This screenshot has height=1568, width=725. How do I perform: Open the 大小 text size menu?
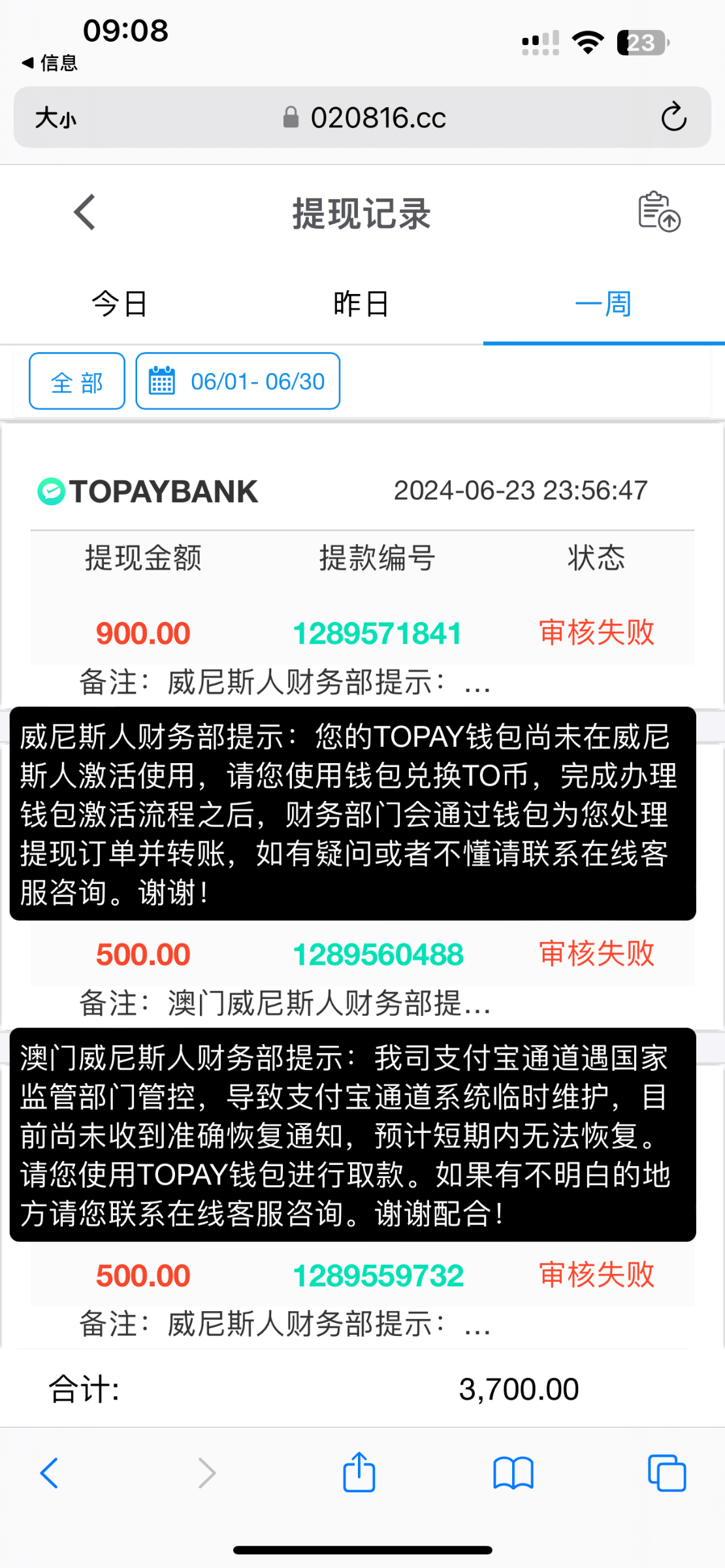pos(56,118)
